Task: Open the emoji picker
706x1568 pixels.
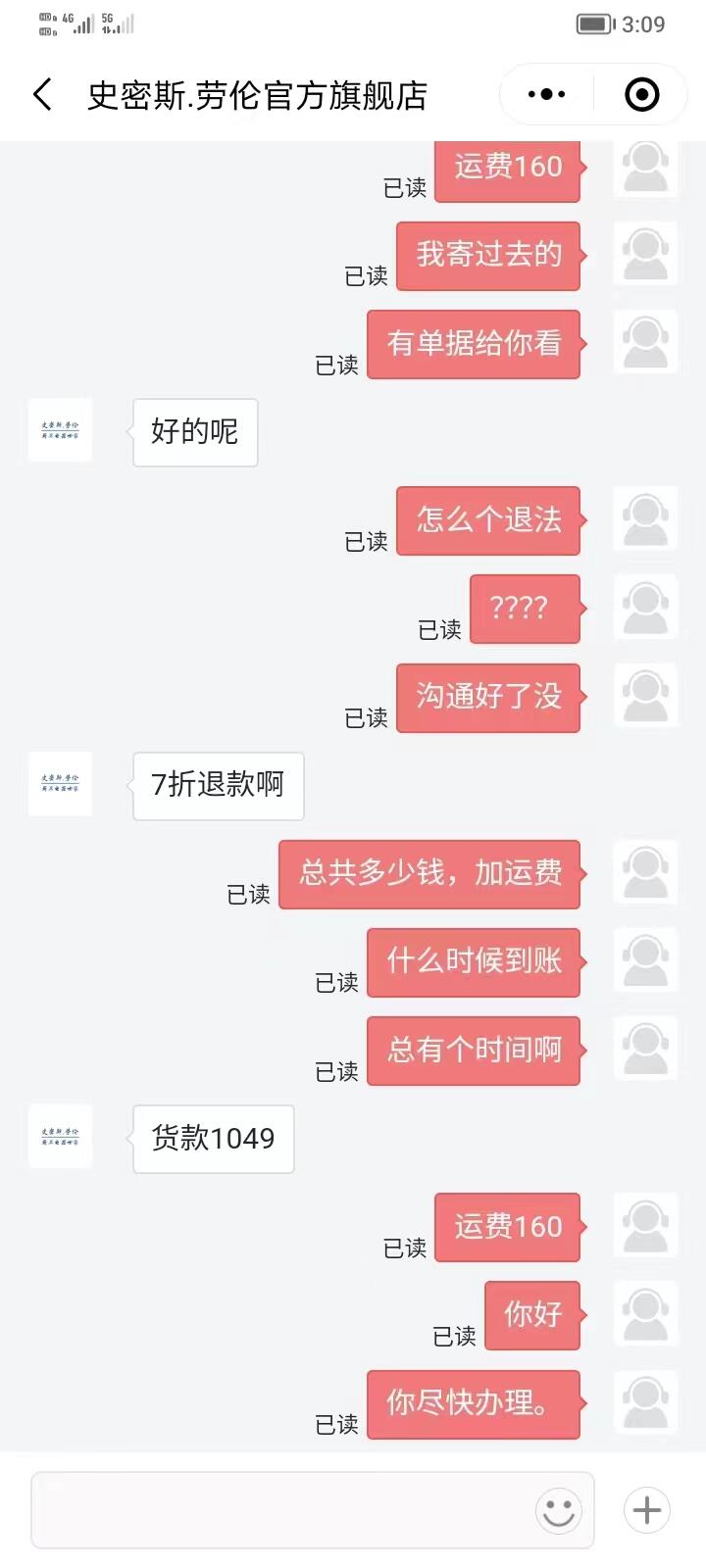Action: click(559, 1510)
